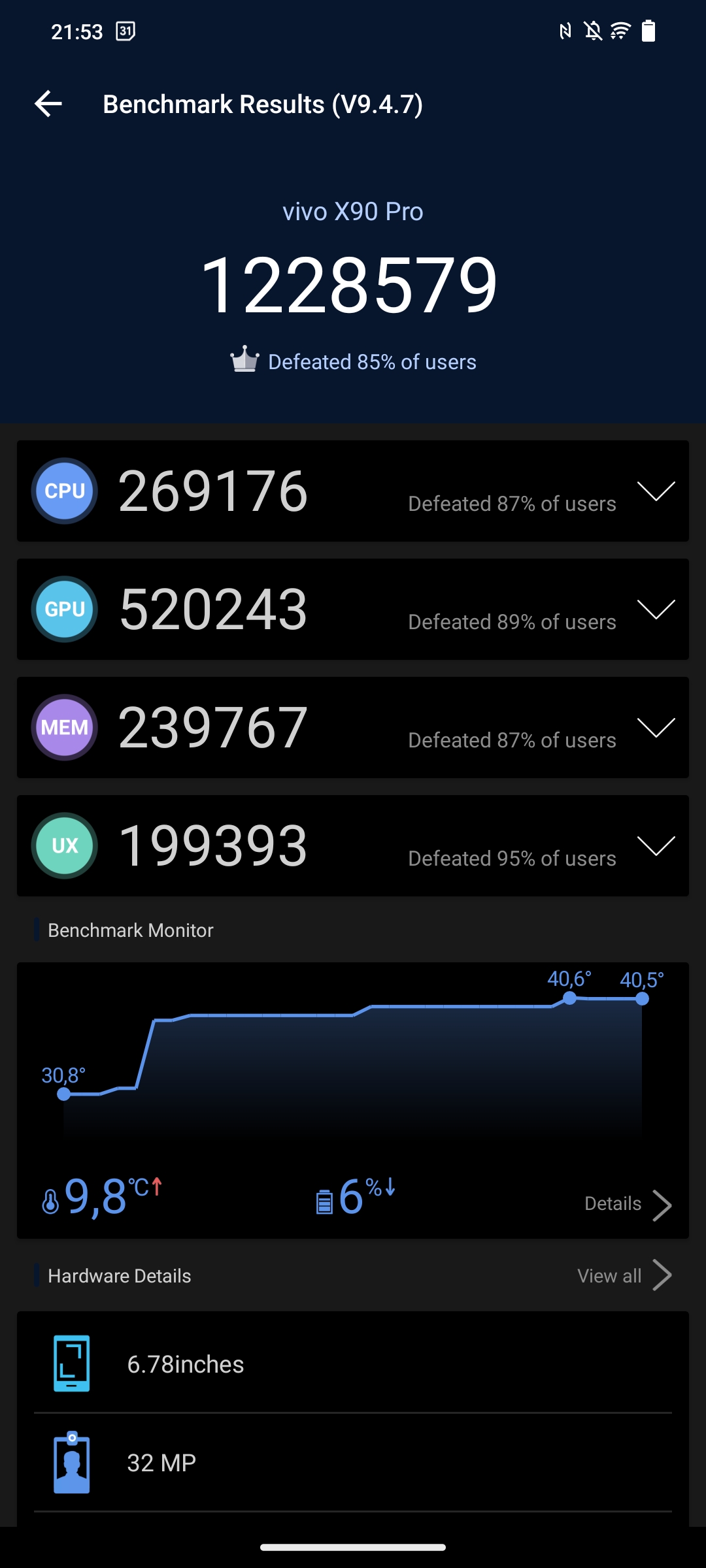Click the battery icon next to 6%
Image resolution: width=706 pixels, height=1568 pixels.
tap(325, 1201)
